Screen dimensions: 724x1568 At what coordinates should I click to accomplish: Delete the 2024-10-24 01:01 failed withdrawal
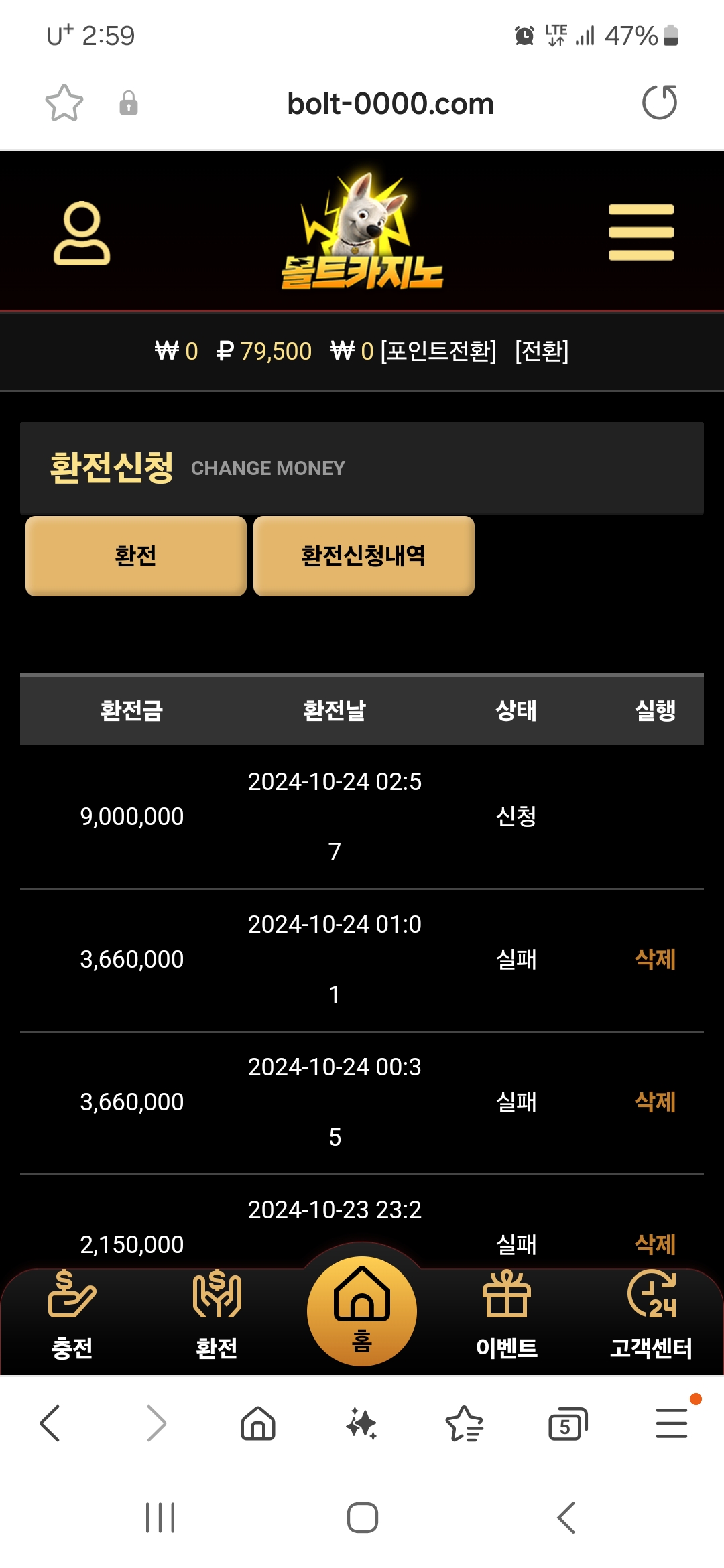(655, 959)
